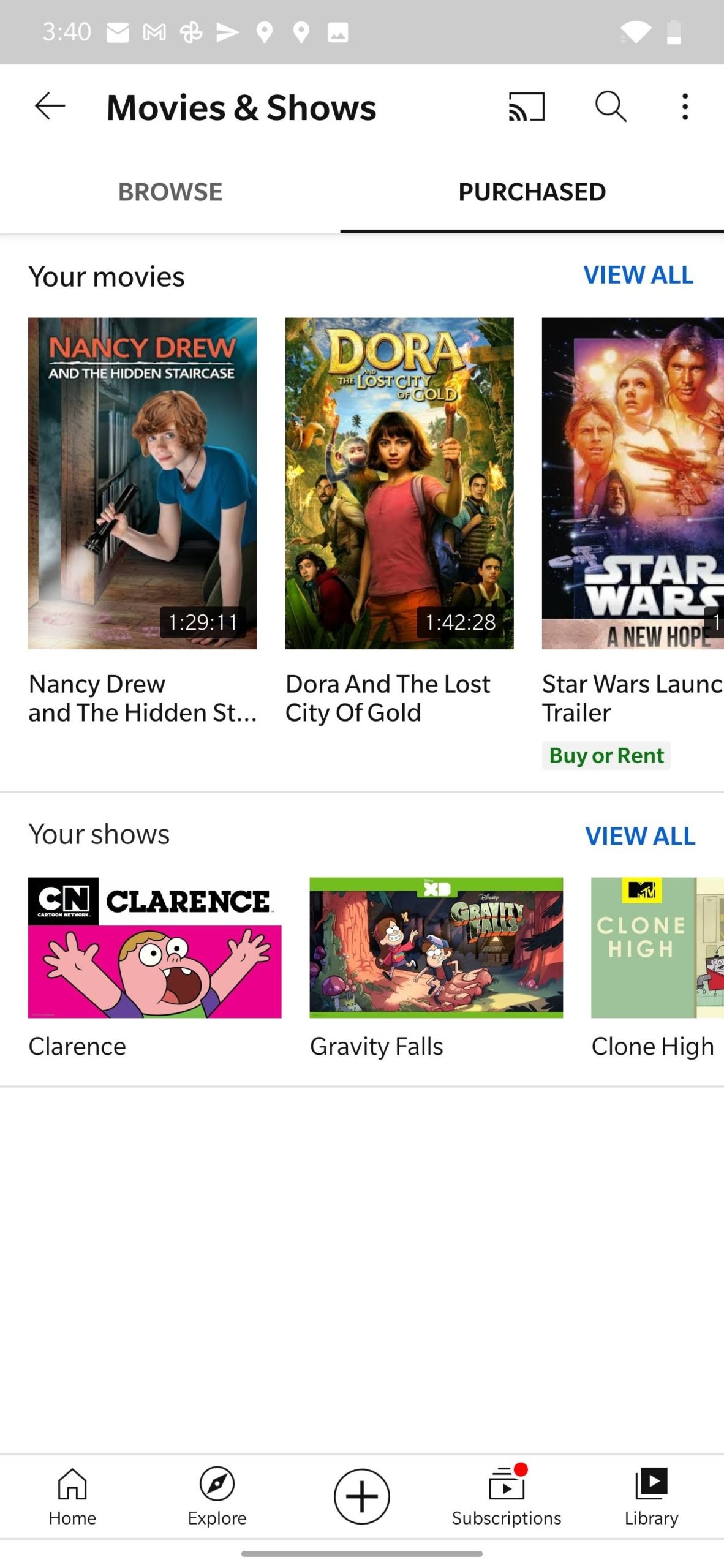Switch to the Explore tab

tap(217, 1496)
